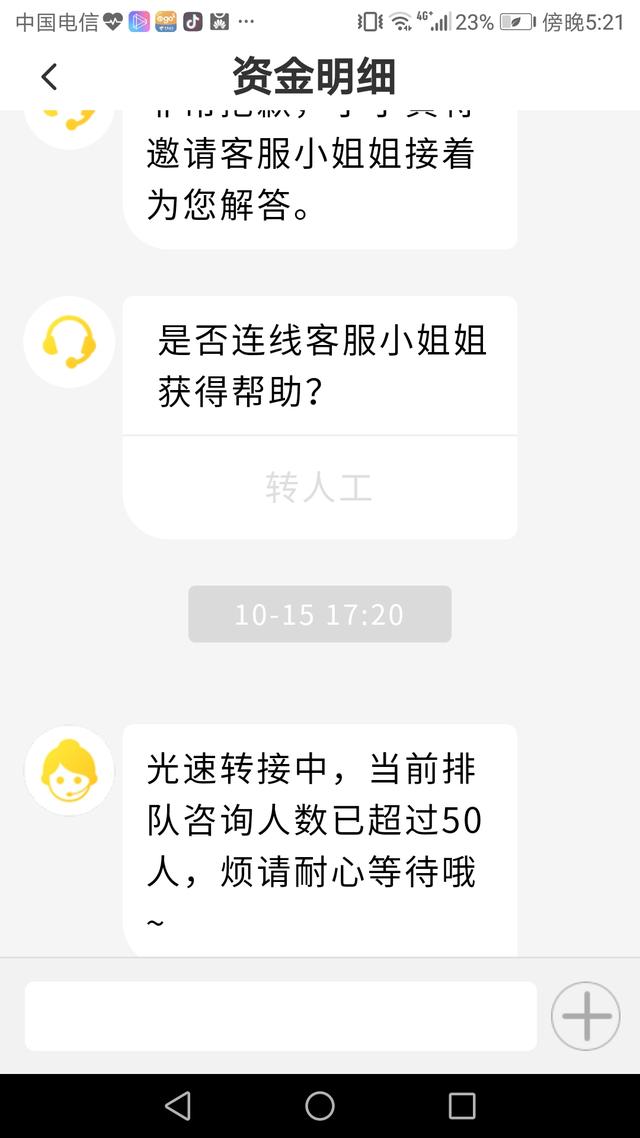
Task: Focus the message input field
Action: coord(280,1016)
